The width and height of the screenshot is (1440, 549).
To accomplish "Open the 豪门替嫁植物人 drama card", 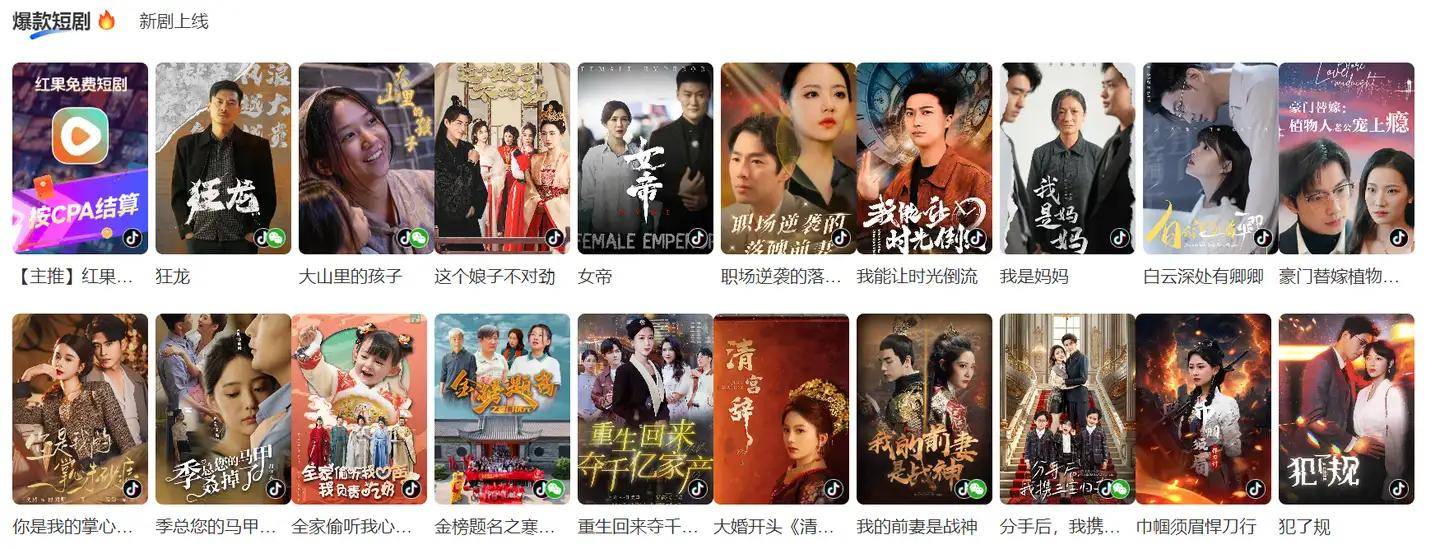I will tap(1346, 158).
